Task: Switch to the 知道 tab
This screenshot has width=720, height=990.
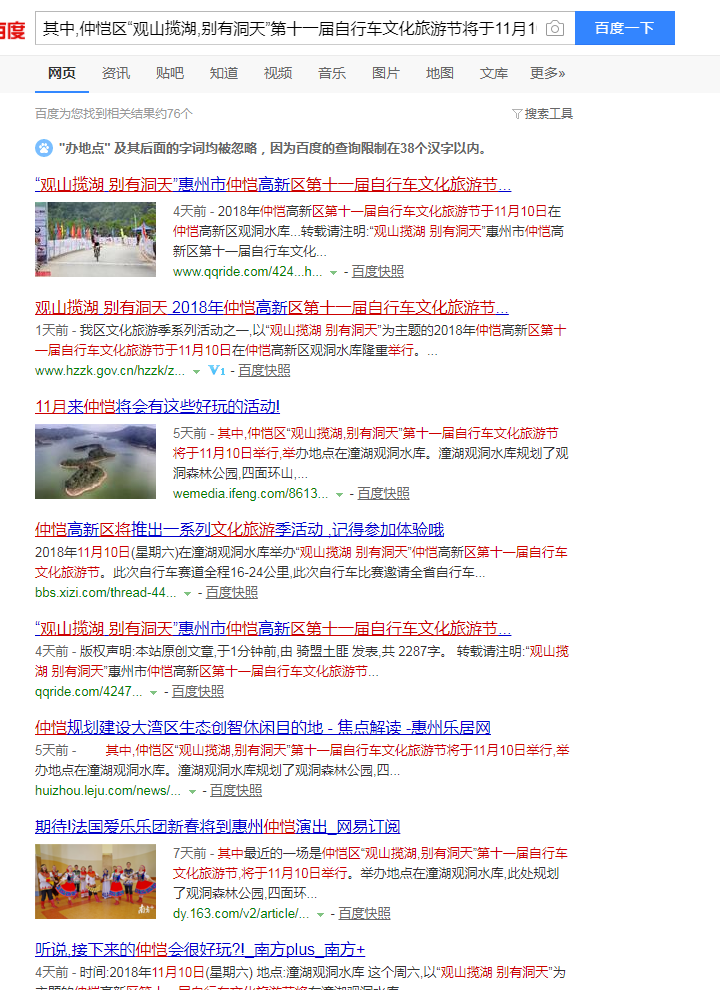Action: (224, 73)
